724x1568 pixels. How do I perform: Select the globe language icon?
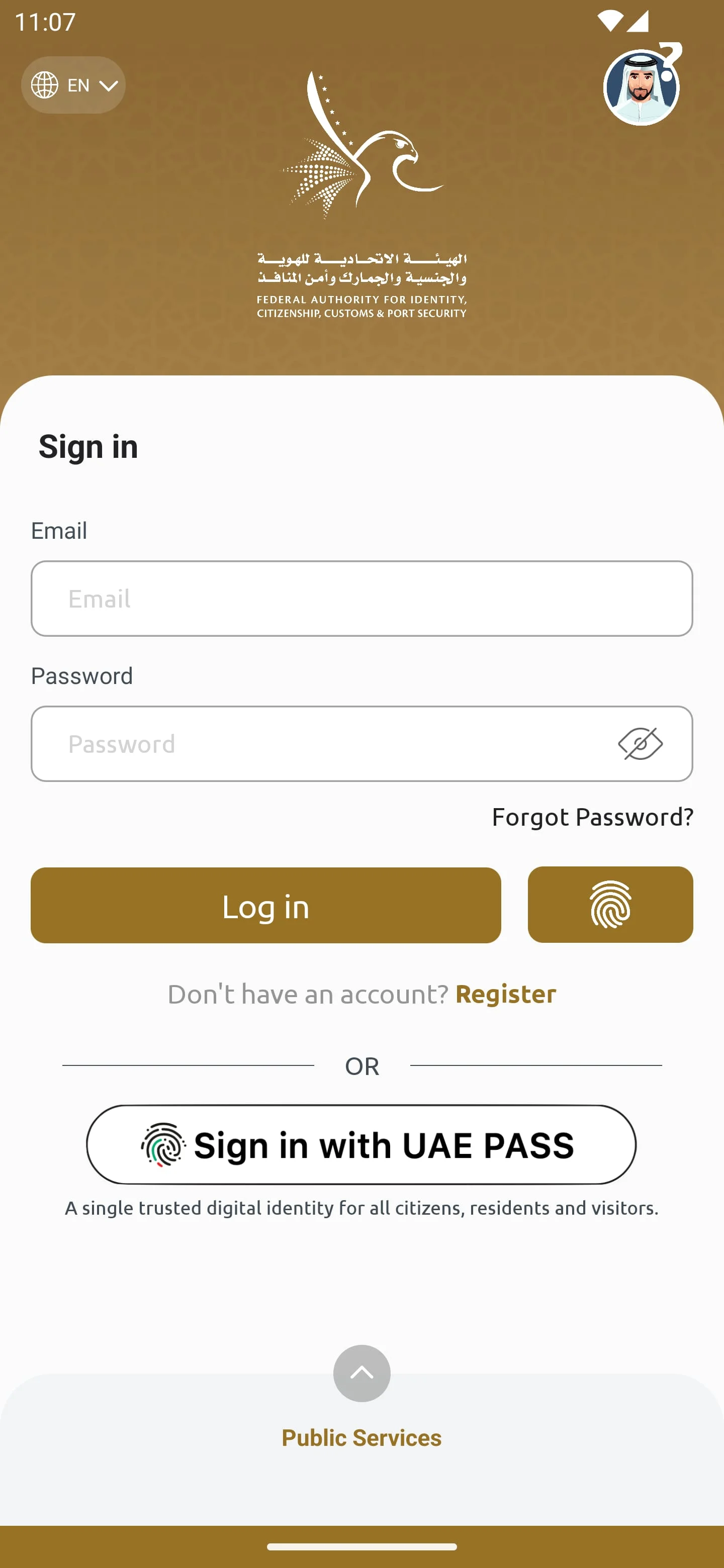[x=45, y=84]
